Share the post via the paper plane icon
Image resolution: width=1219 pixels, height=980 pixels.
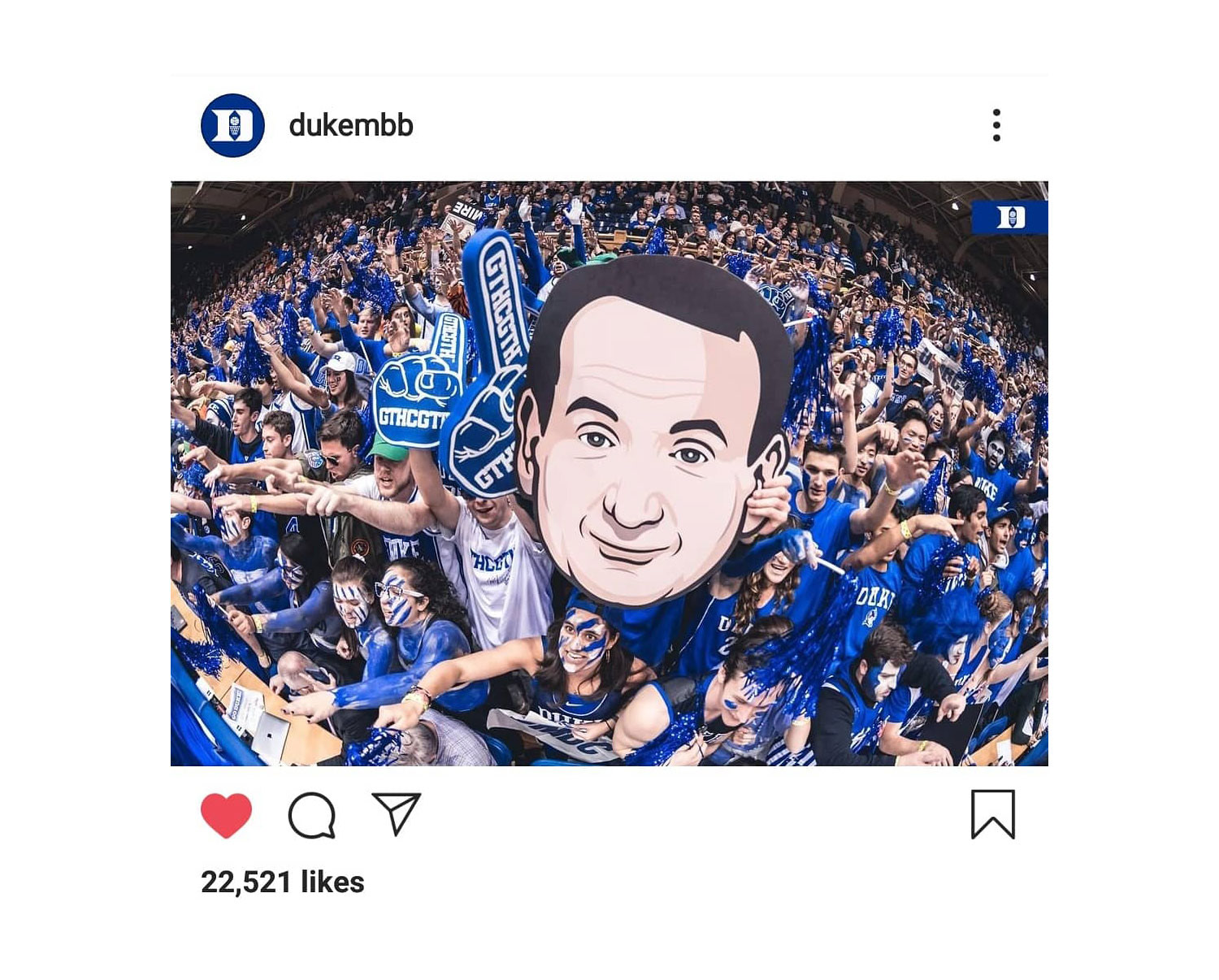pyautogui.click(x=397, y=813)
